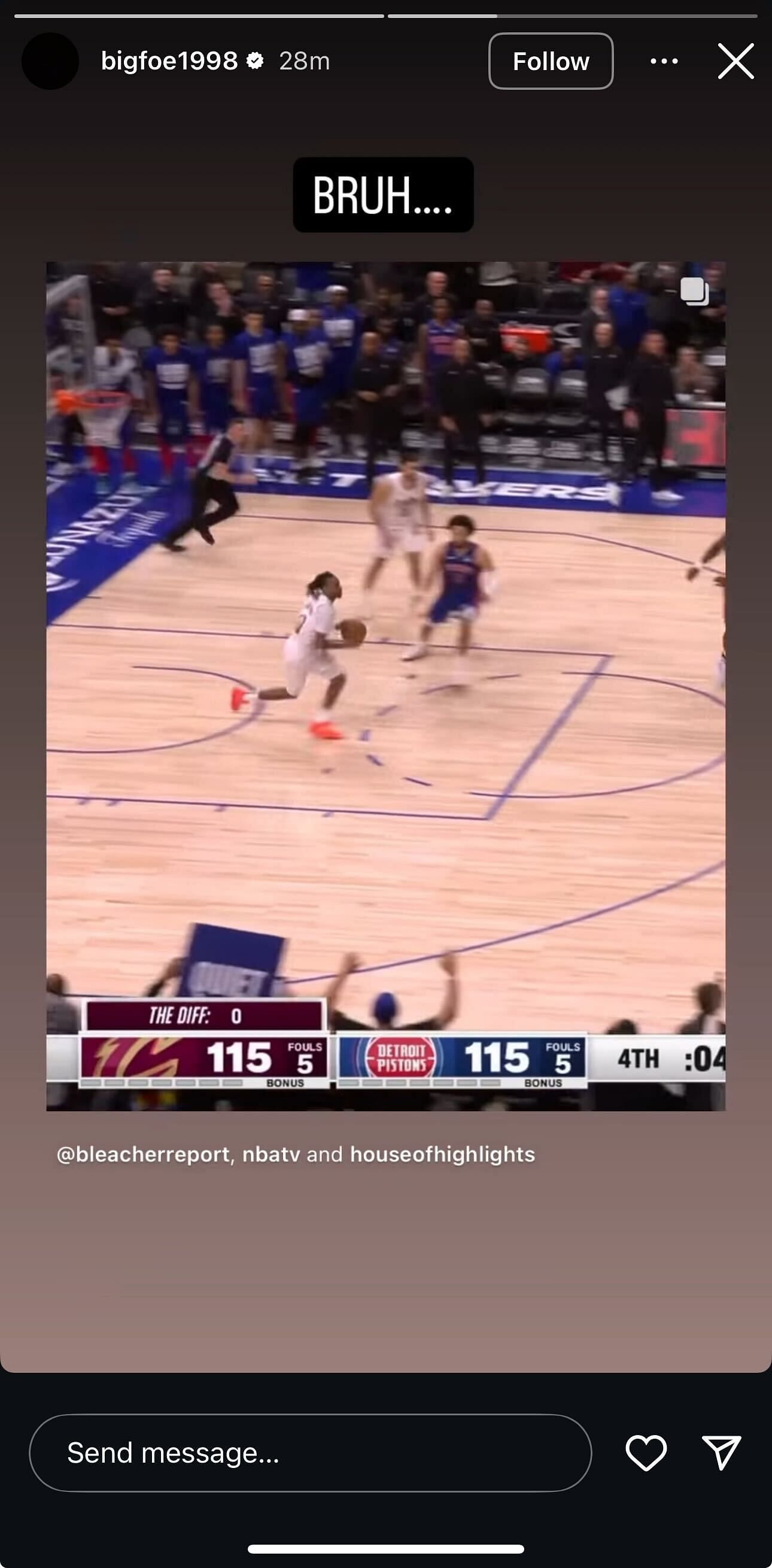
Task: Open the story options menu
Action: pyautogui.click(x=664, y=61)
